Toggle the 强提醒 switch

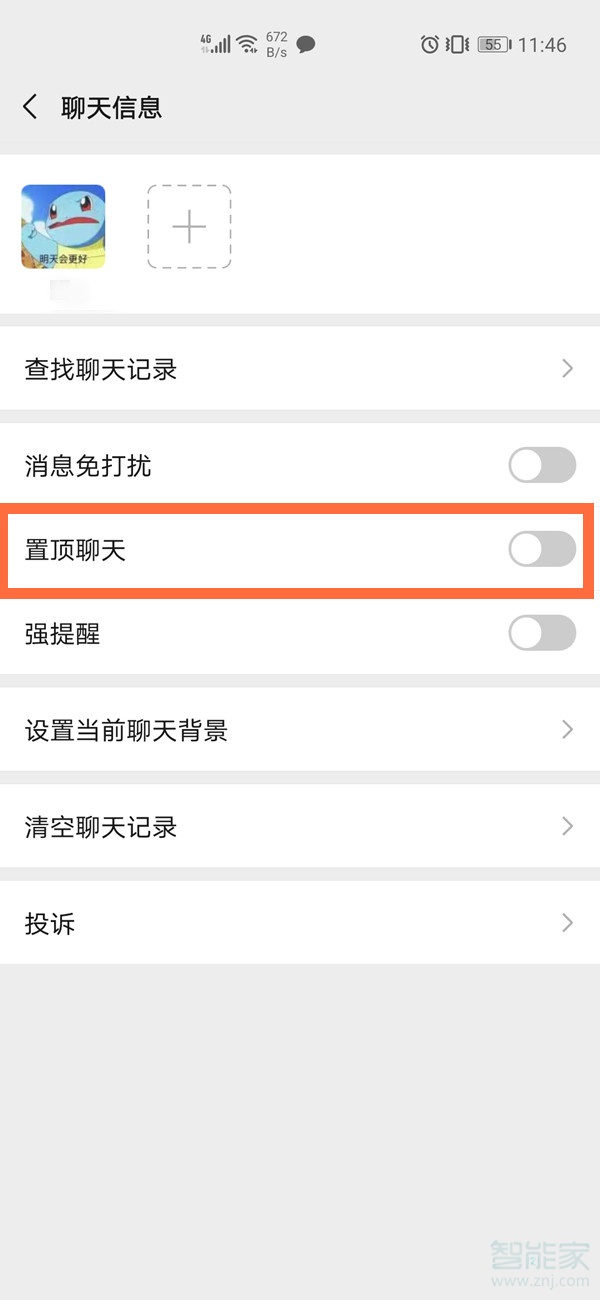542,633
